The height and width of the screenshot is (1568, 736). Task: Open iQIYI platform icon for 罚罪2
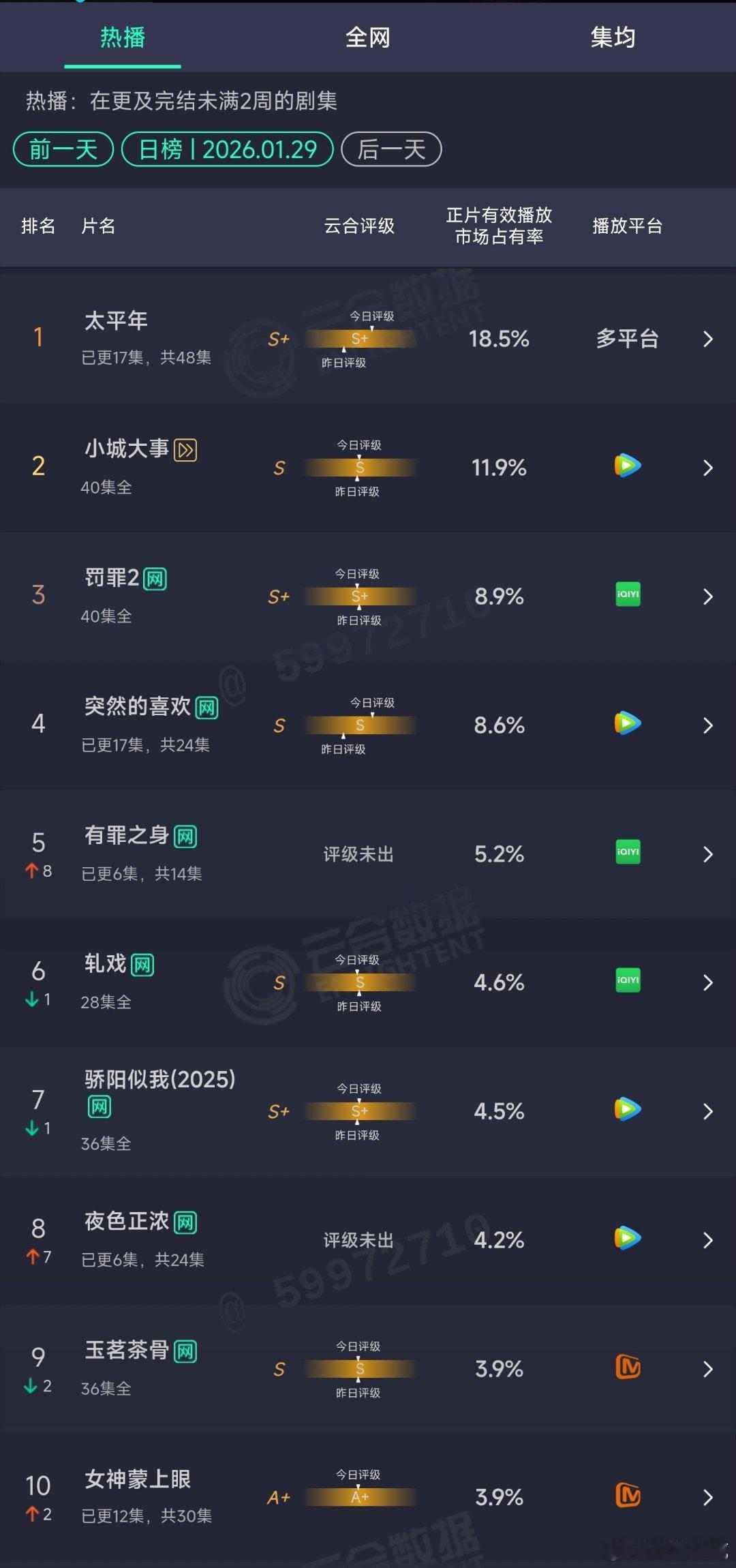tap(627, 594)
